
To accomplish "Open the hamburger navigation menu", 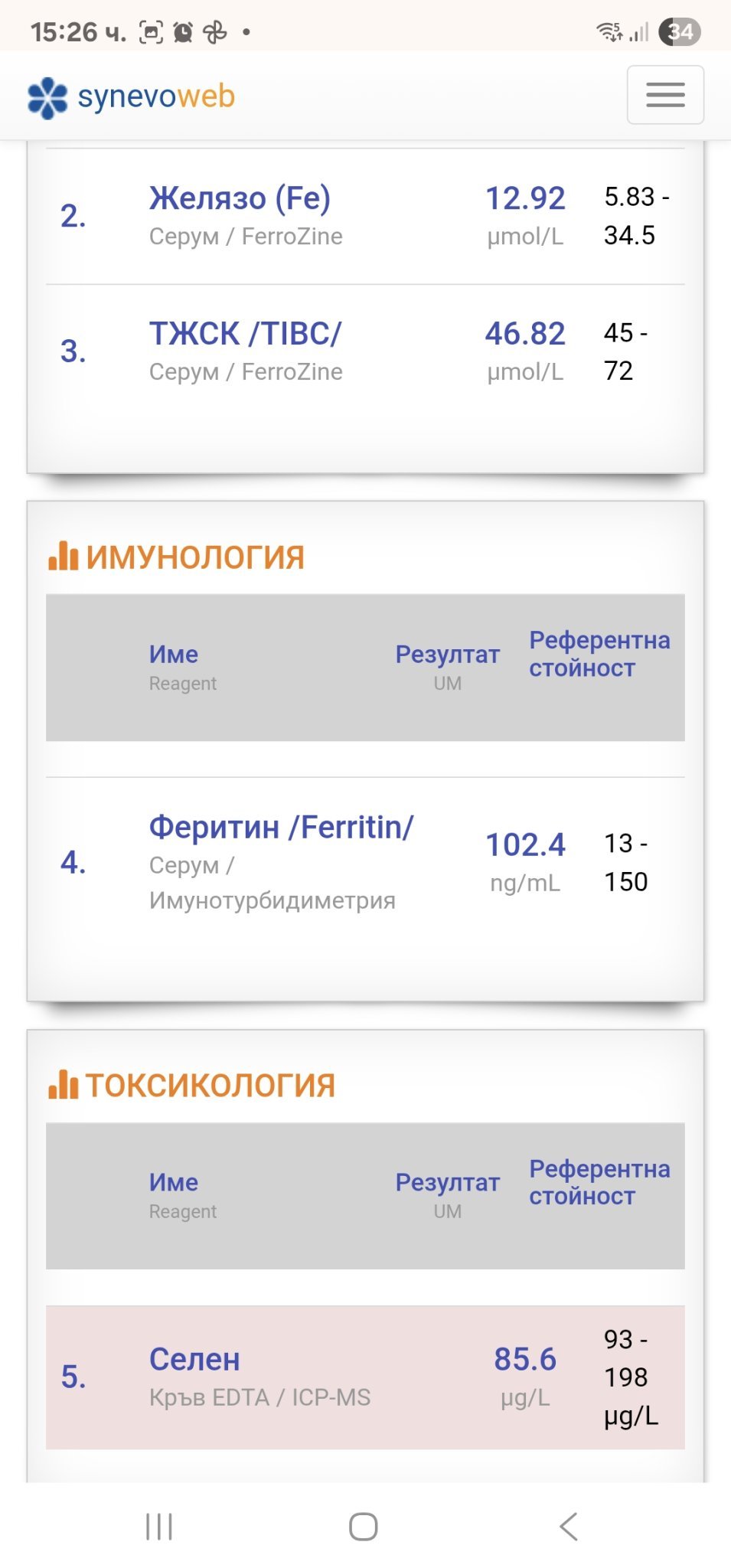I will point(664,95).
